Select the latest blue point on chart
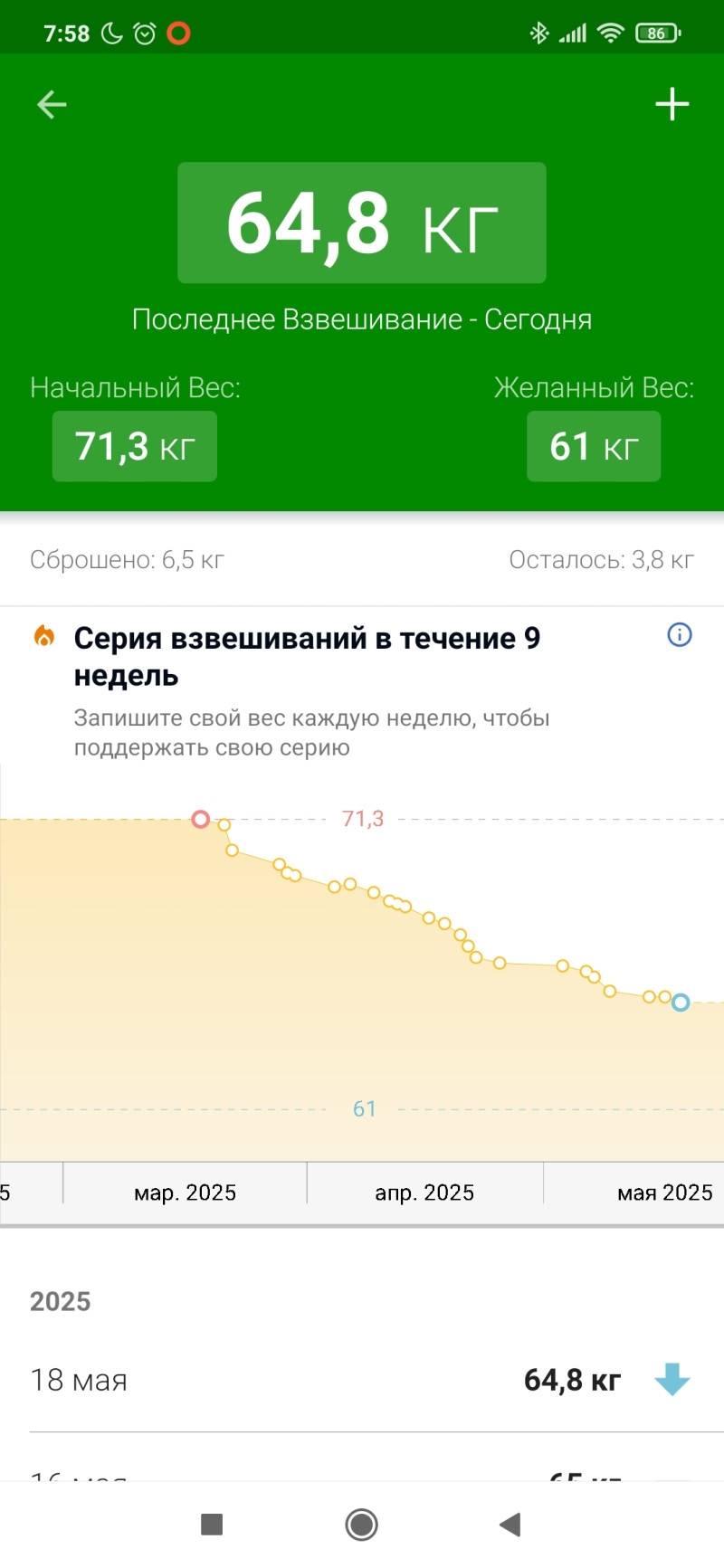The height and width of the screenshot is (1568, 724). (681, 1003)
